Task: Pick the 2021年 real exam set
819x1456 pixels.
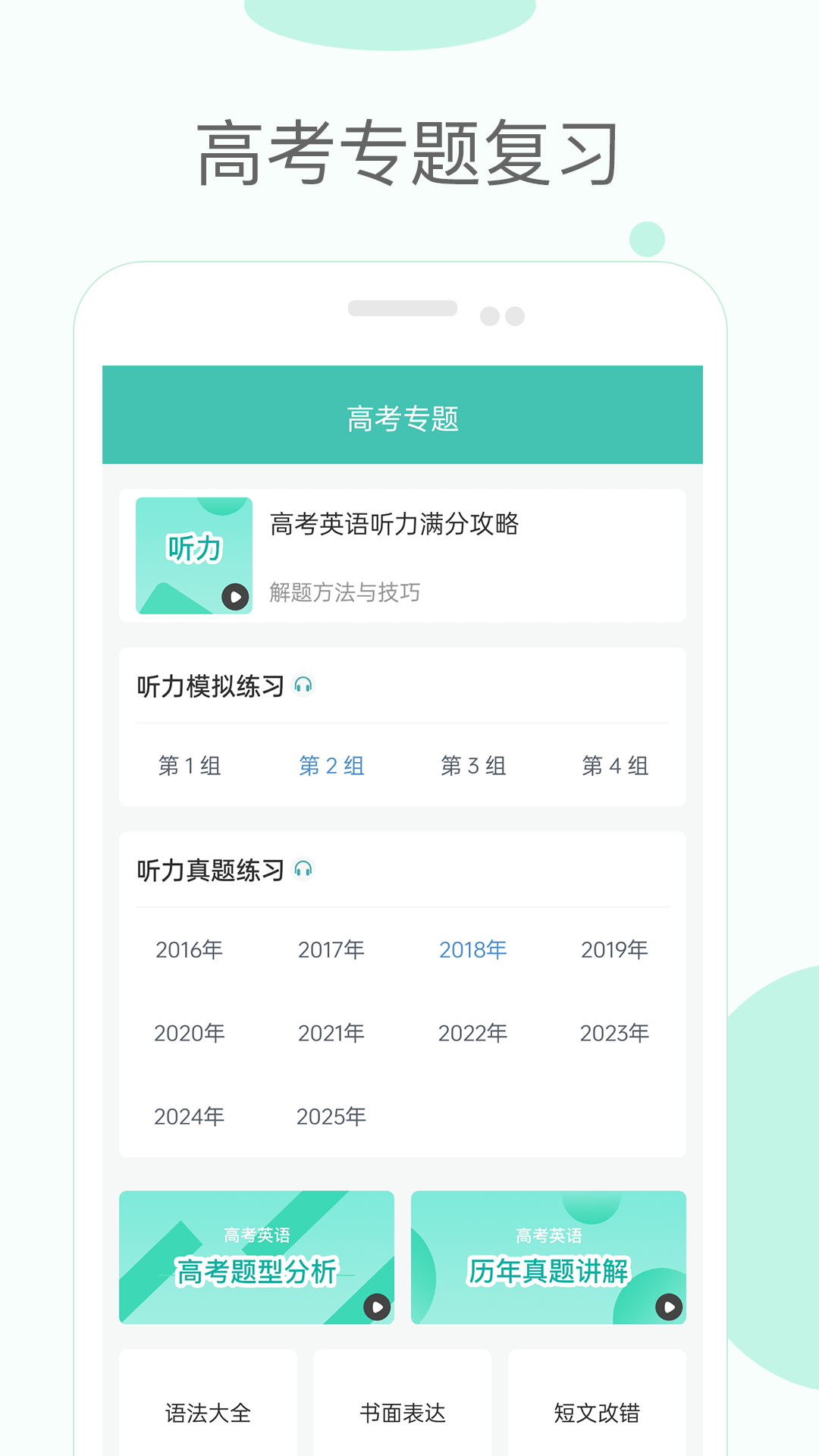Action: click(331, 1033)
